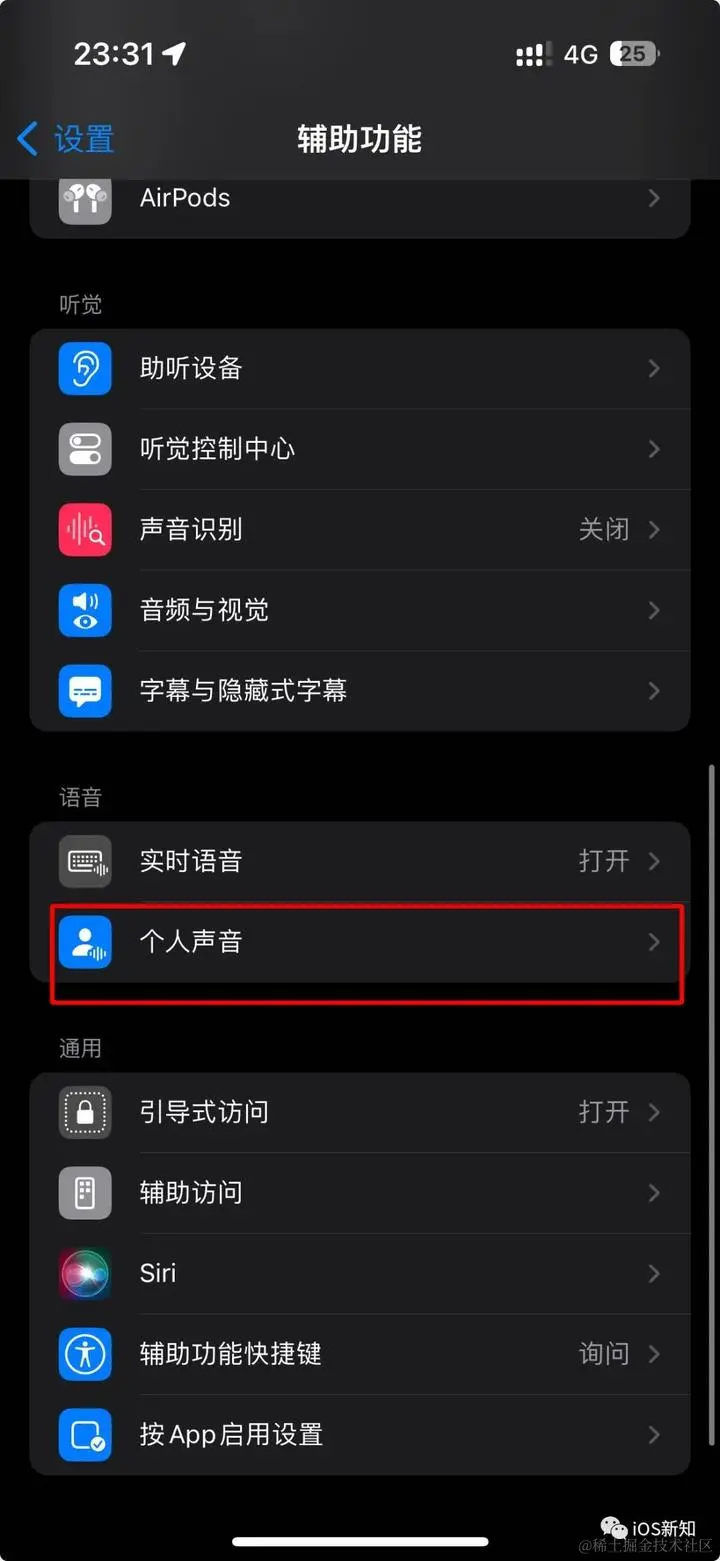Open the AirPods row
The width and height of the screenshot is (720, 1561).
coord(360,199)
